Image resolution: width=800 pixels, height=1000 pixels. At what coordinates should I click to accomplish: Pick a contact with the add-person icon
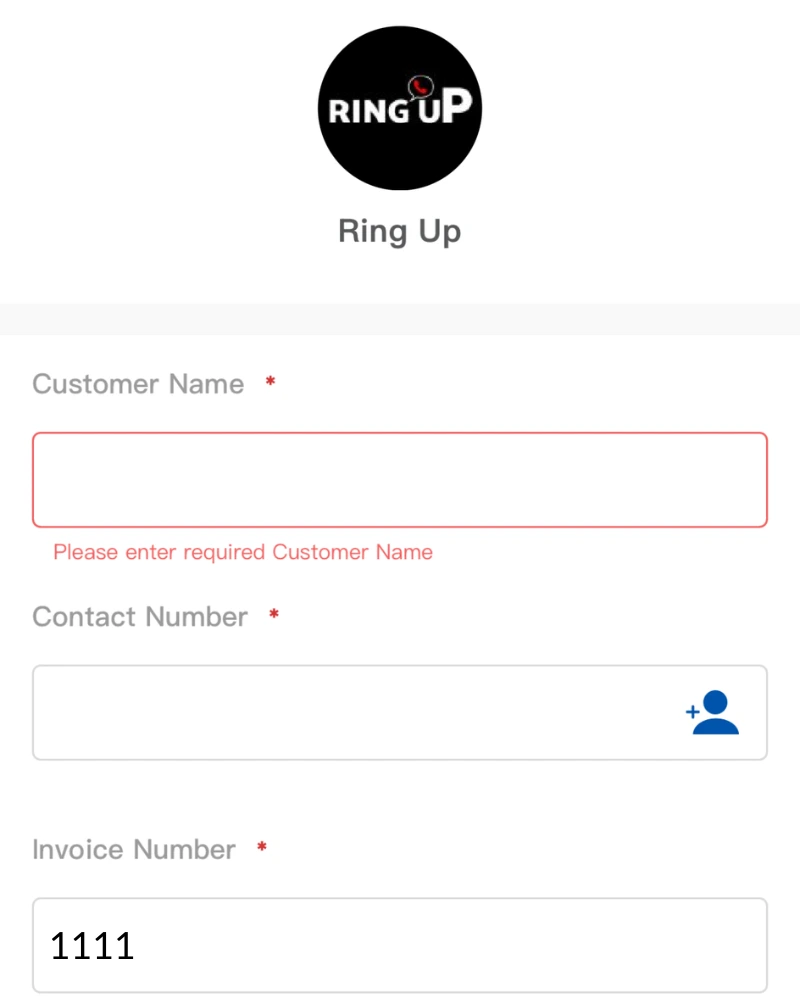[x=712, y=712]
